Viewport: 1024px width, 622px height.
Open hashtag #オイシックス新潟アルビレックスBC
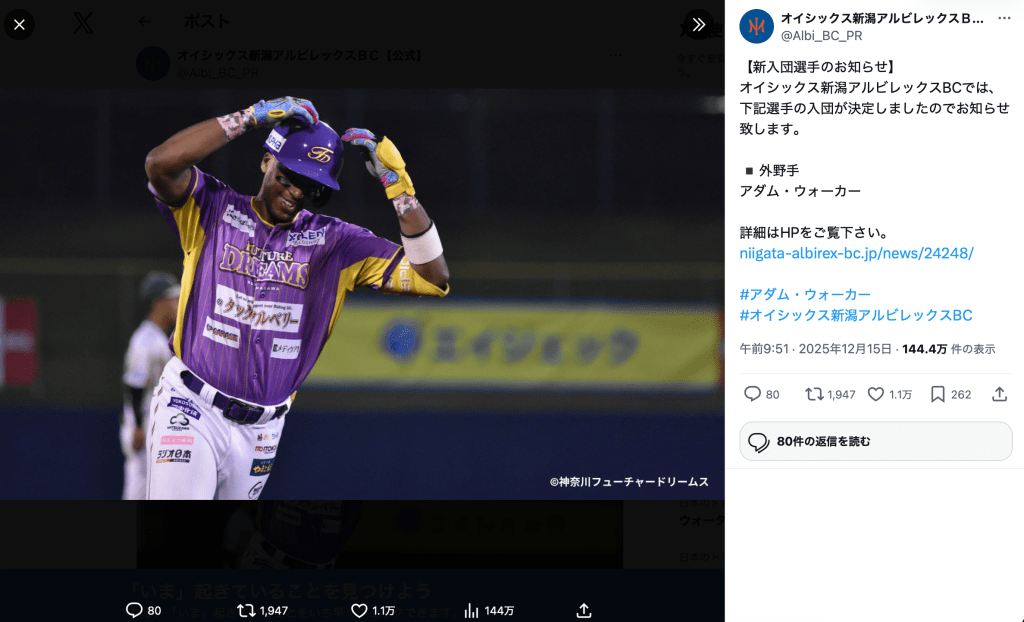(x=856, y=315)
